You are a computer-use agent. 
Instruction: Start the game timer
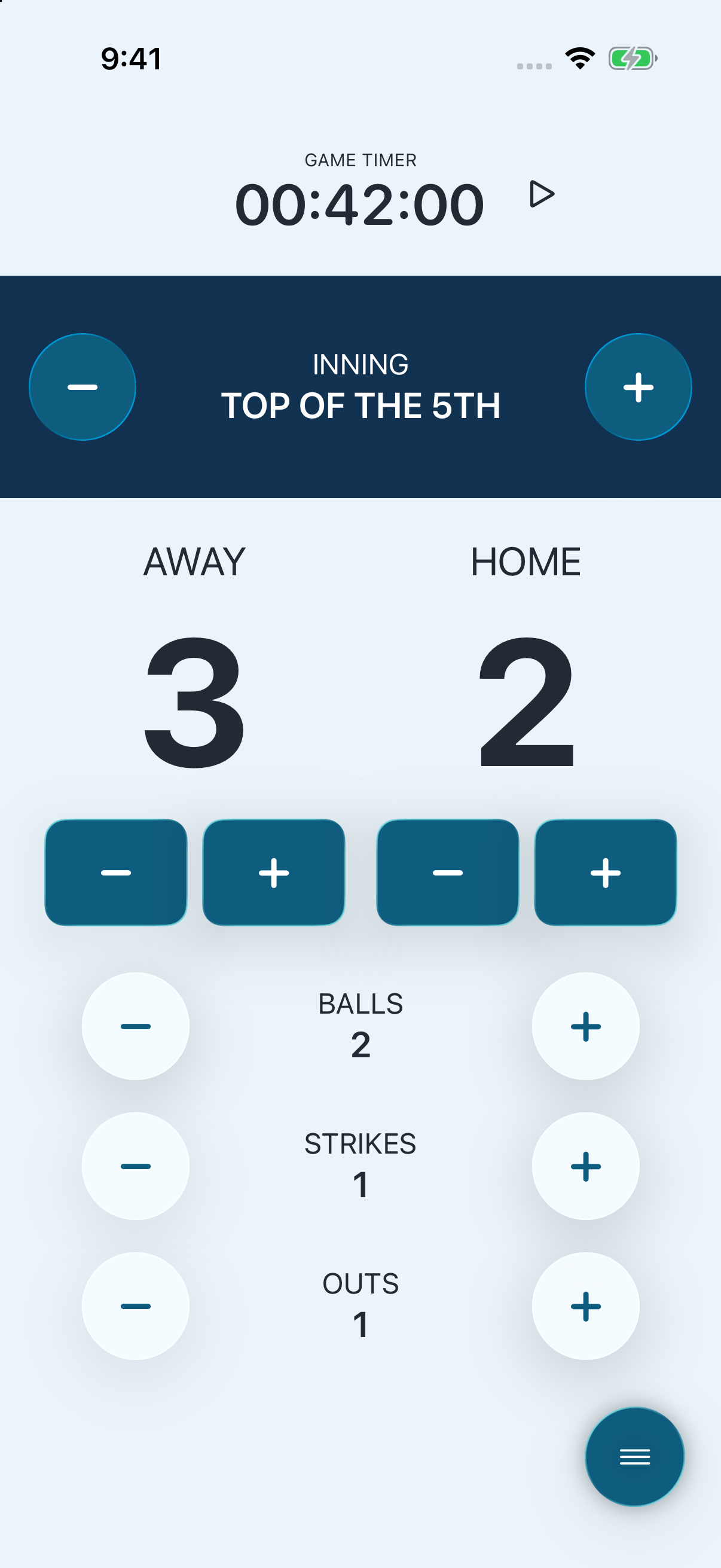point(541,194)
